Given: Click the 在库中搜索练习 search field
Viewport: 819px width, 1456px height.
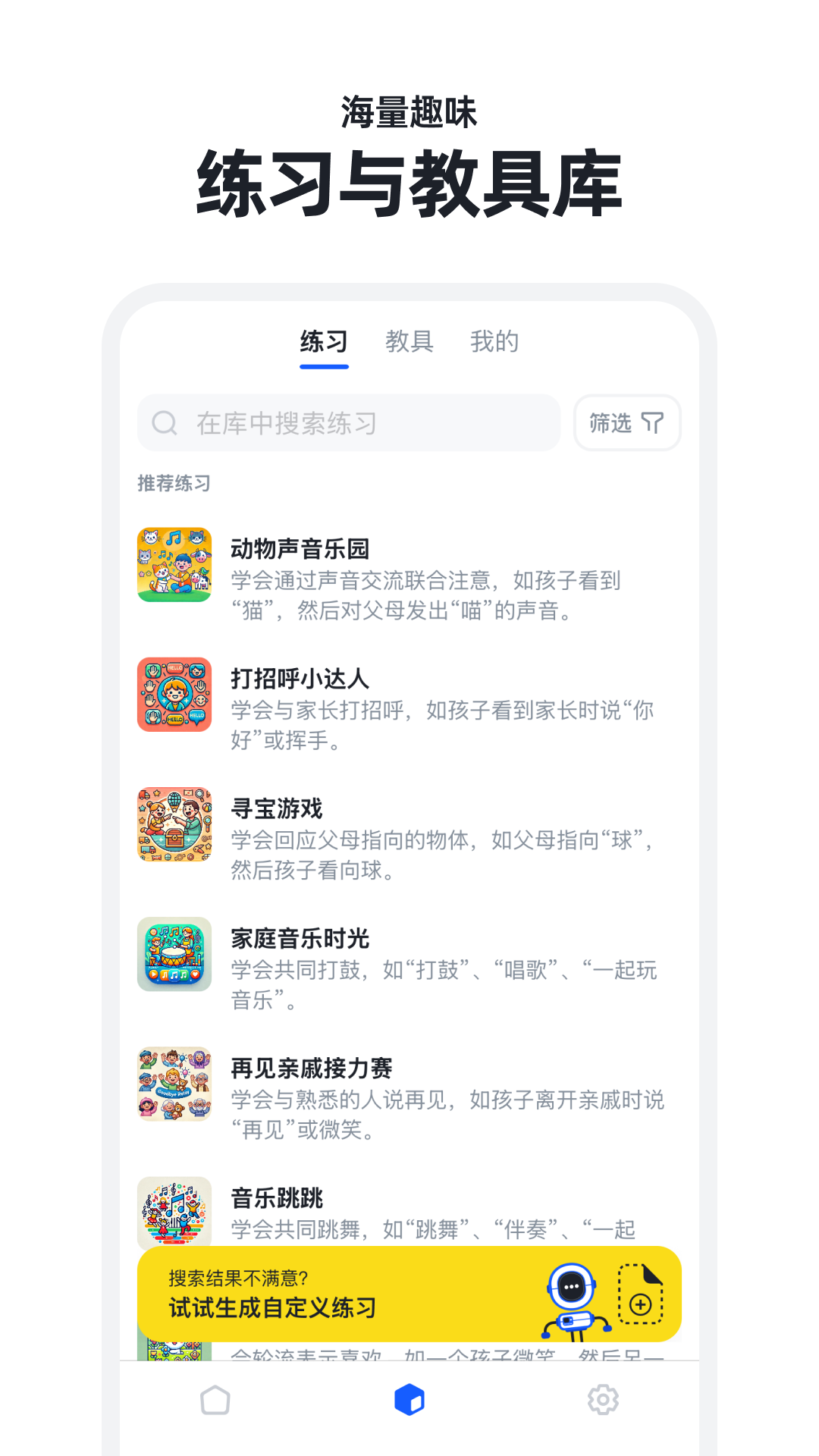Looking at the screenshot, I should (x=349, y=423).
